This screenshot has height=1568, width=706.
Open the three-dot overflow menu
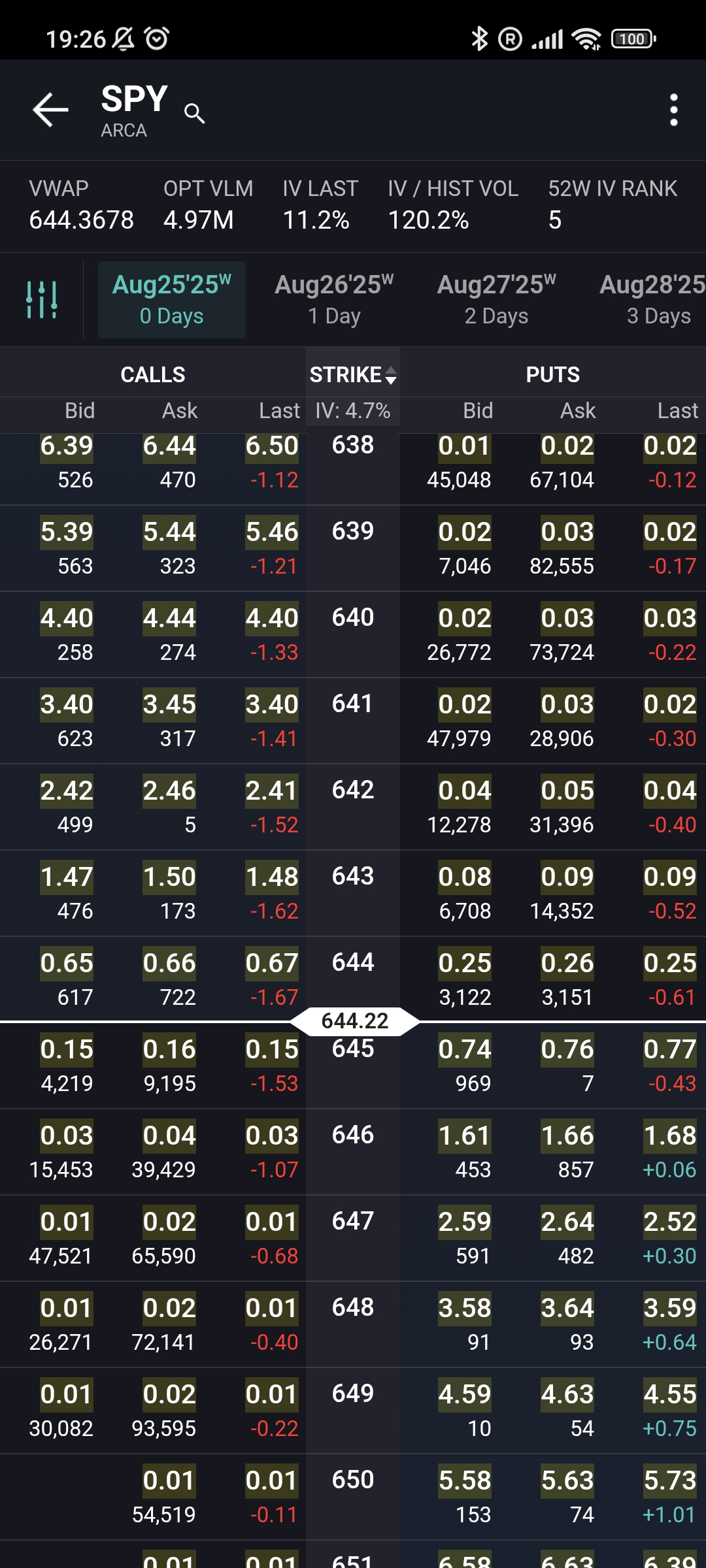coord(673,110)
